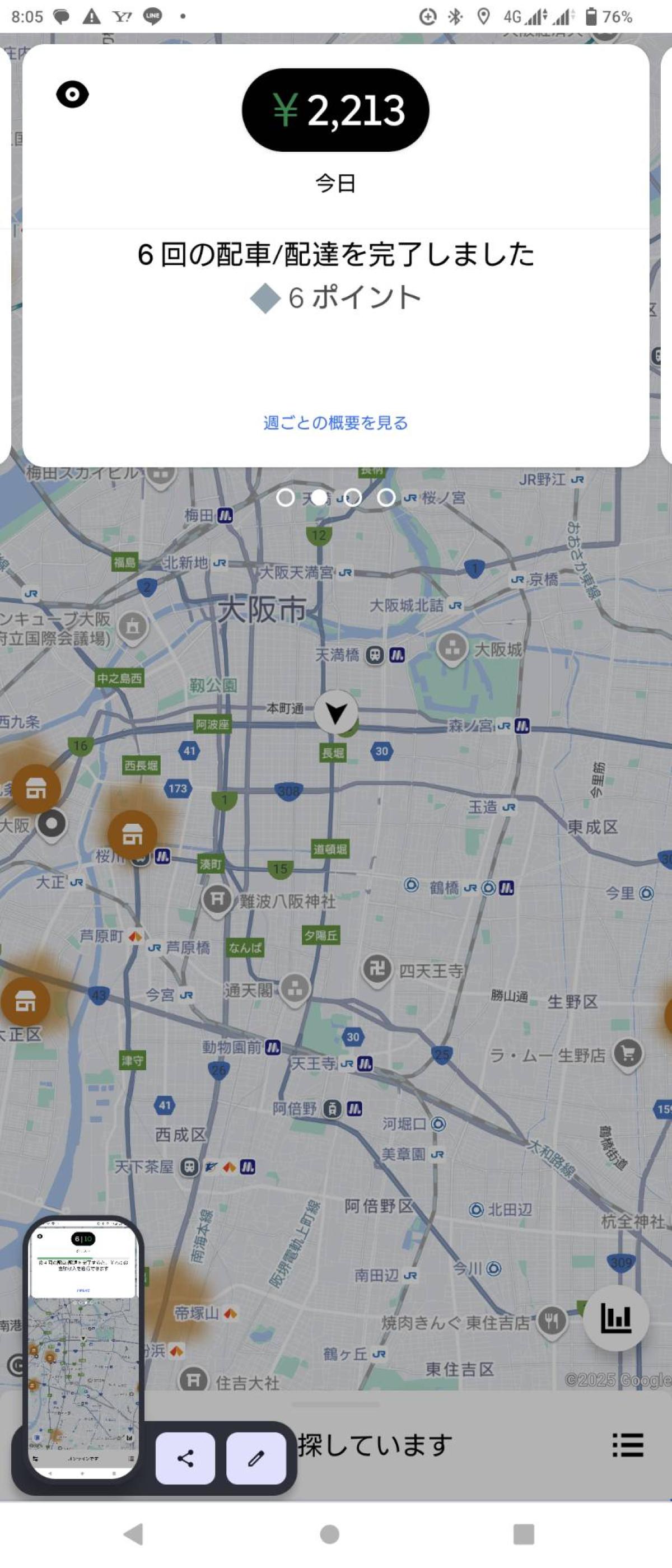Viewport: 672px width, 1568px height.
Task: Go back with system back button
Action: click(133, 1534)
